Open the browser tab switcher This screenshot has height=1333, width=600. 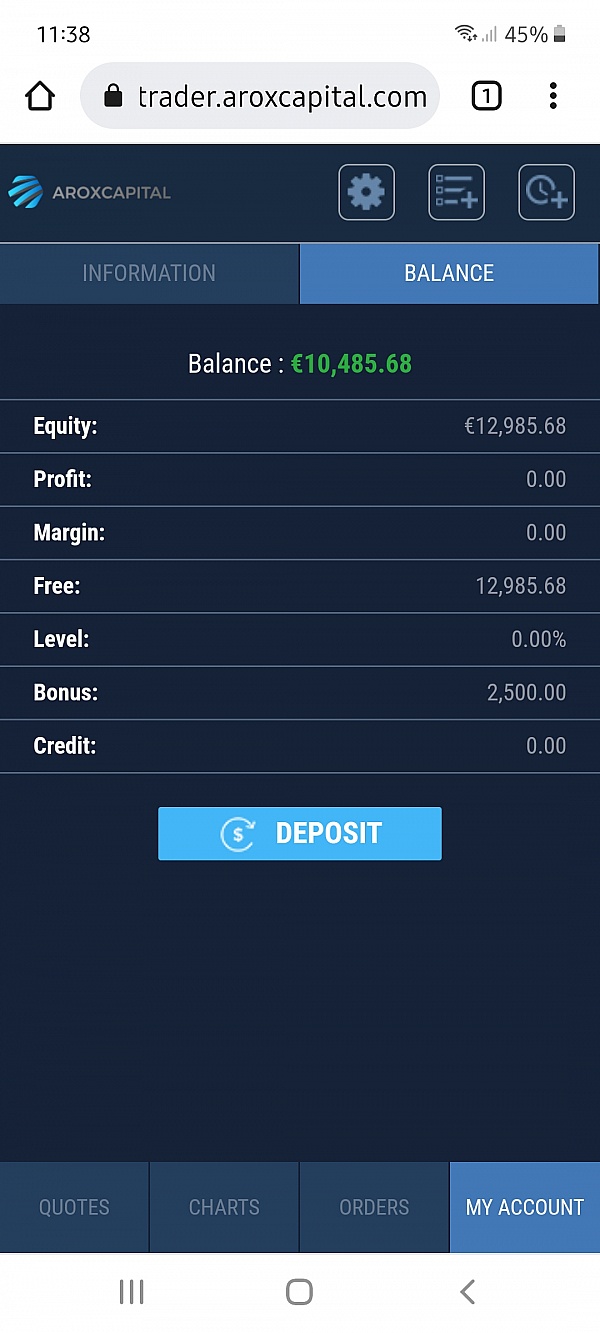coord(486,96)
